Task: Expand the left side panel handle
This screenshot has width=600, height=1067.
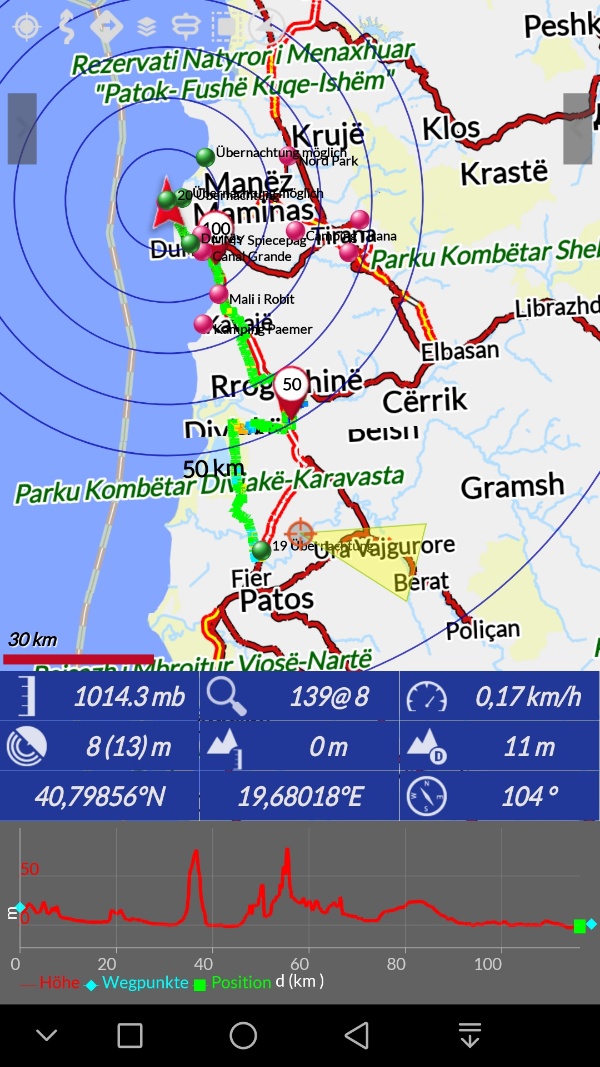Action: coord(22,128)
